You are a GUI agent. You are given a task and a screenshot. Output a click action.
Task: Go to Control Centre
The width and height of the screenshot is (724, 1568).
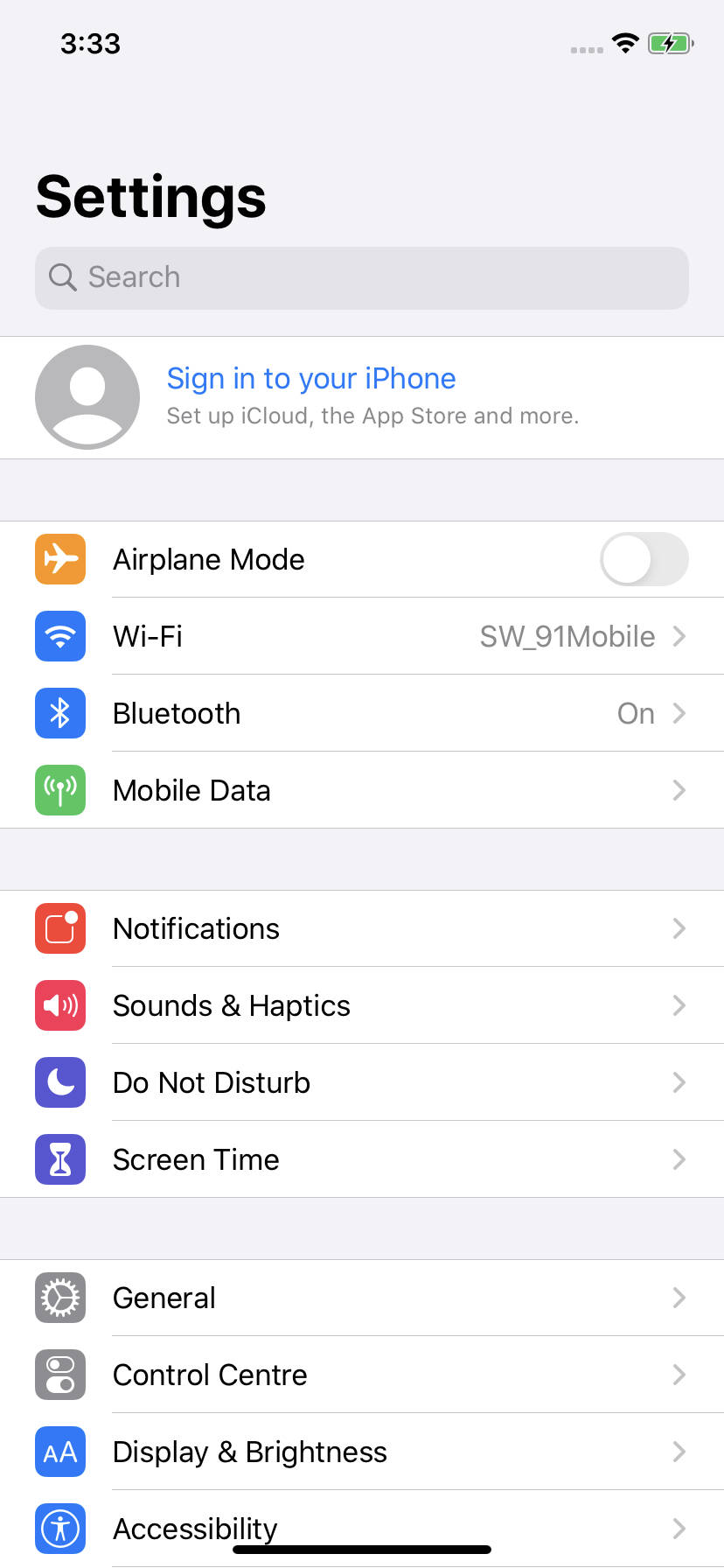(362, 1375)
